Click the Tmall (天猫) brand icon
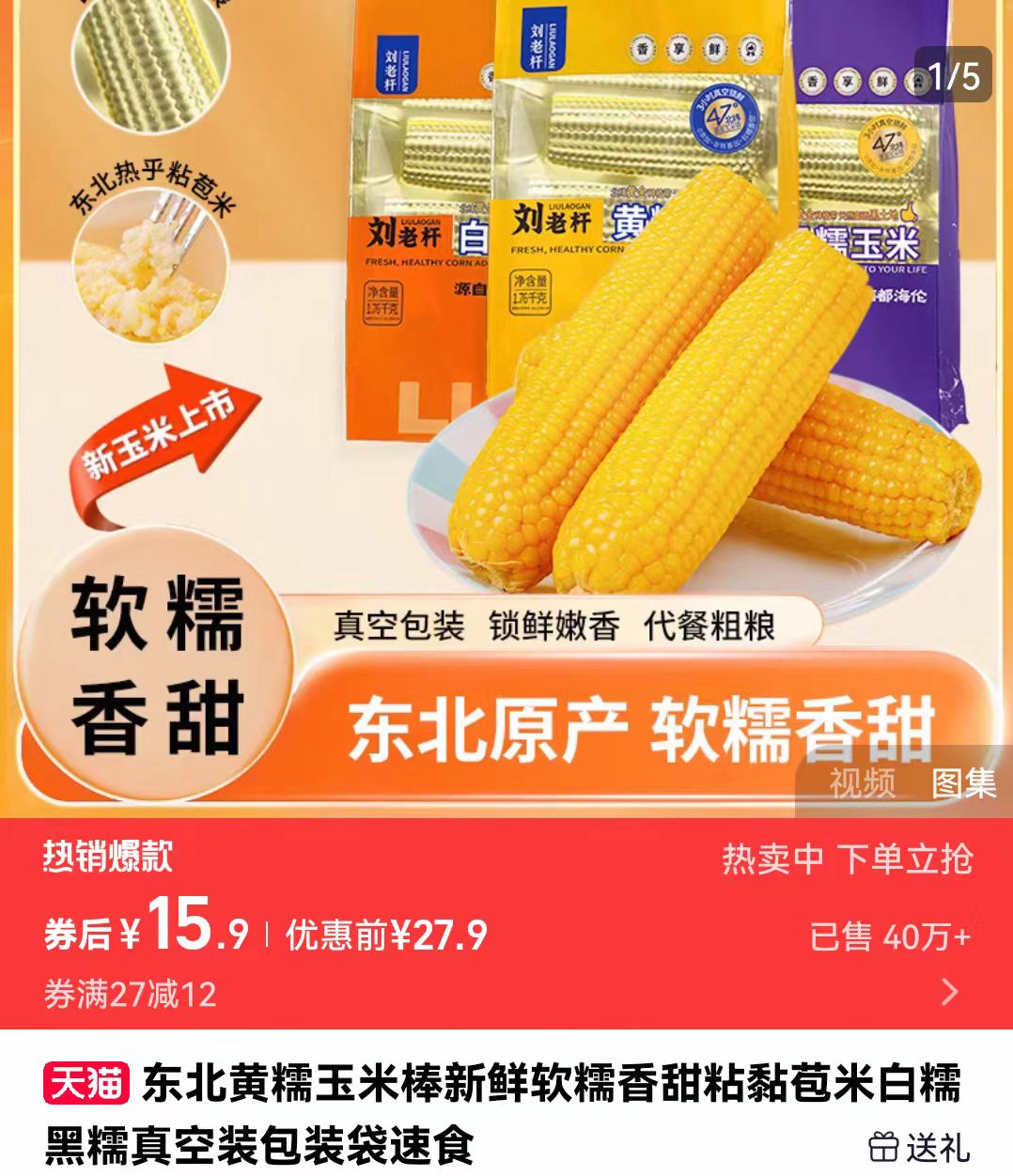 88,1082
